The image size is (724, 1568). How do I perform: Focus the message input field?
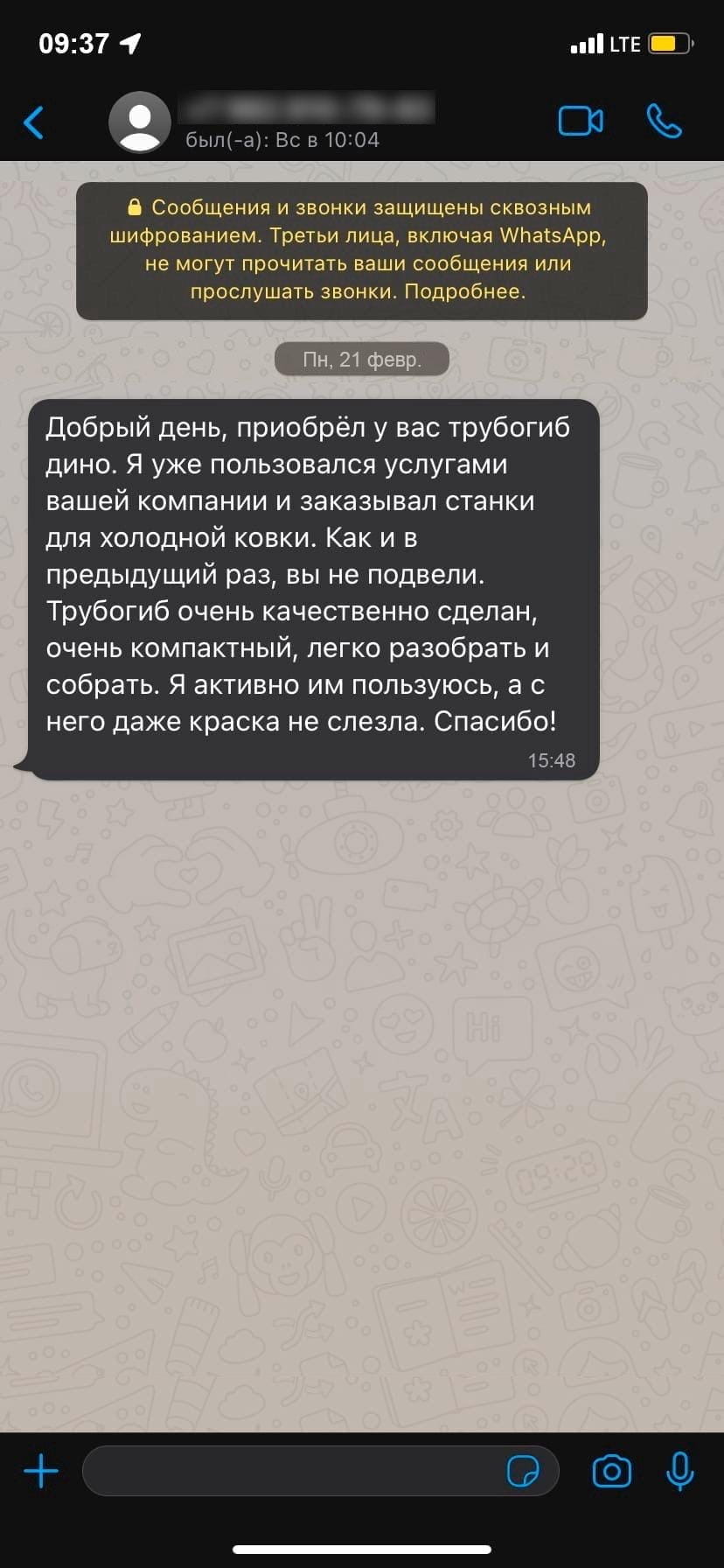coord(293,1471)
